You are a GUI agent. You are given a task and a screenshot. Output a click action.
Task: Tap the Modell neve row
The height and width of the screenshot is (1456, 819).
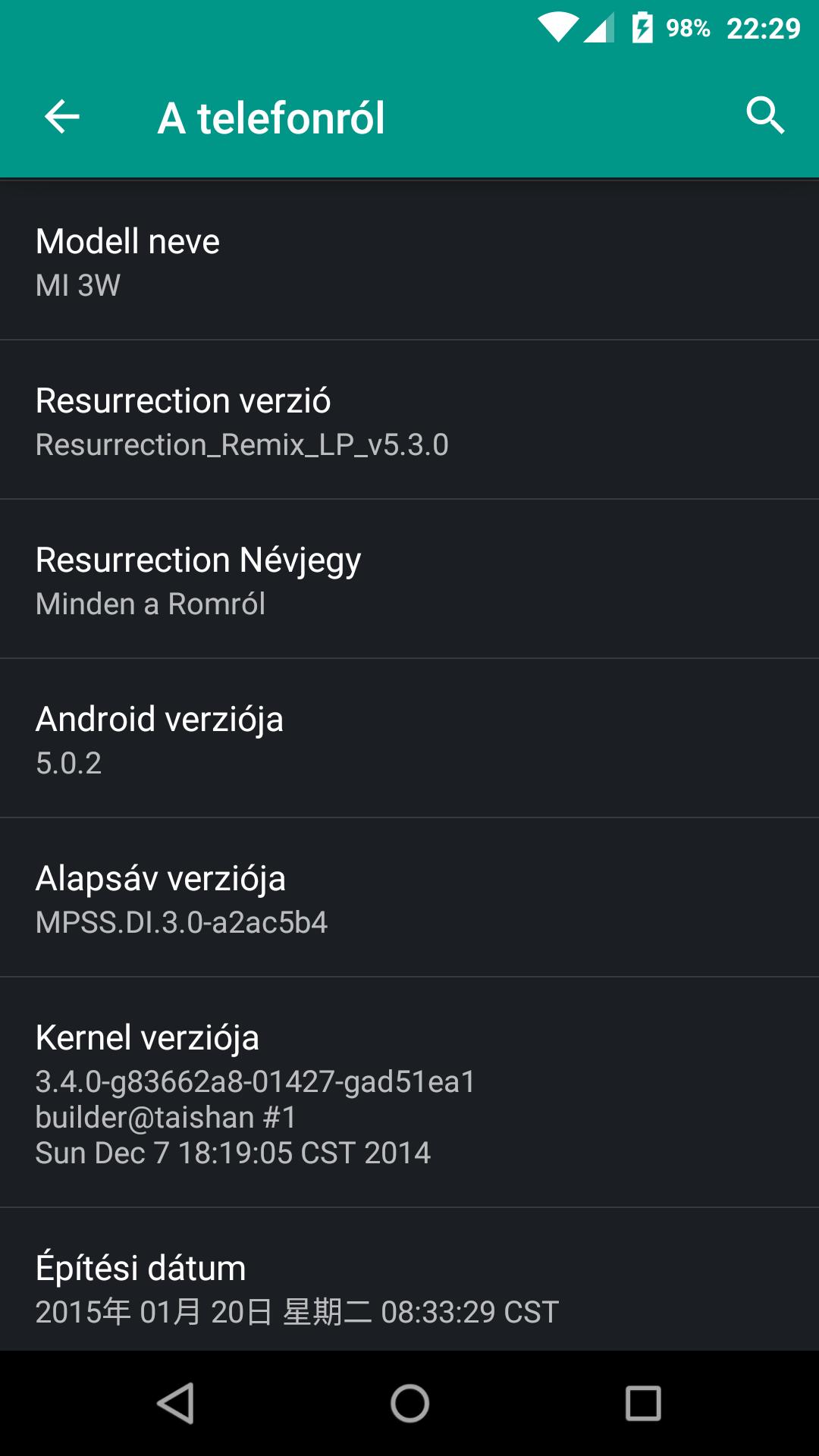[x=409, y=260]
